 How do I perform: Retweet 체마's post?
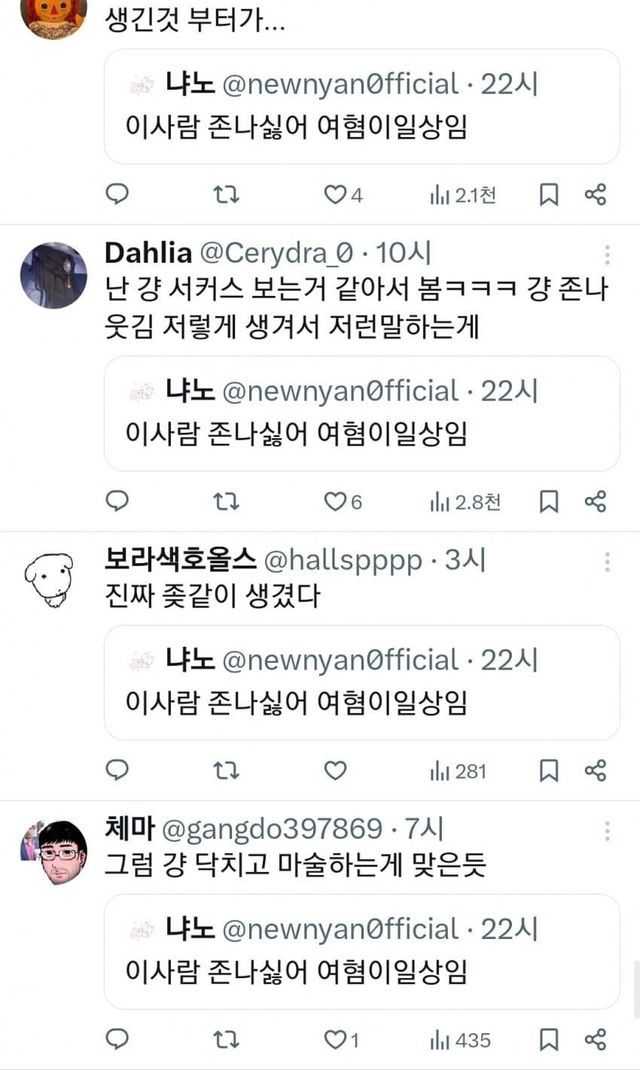[x=227, y=1040]
